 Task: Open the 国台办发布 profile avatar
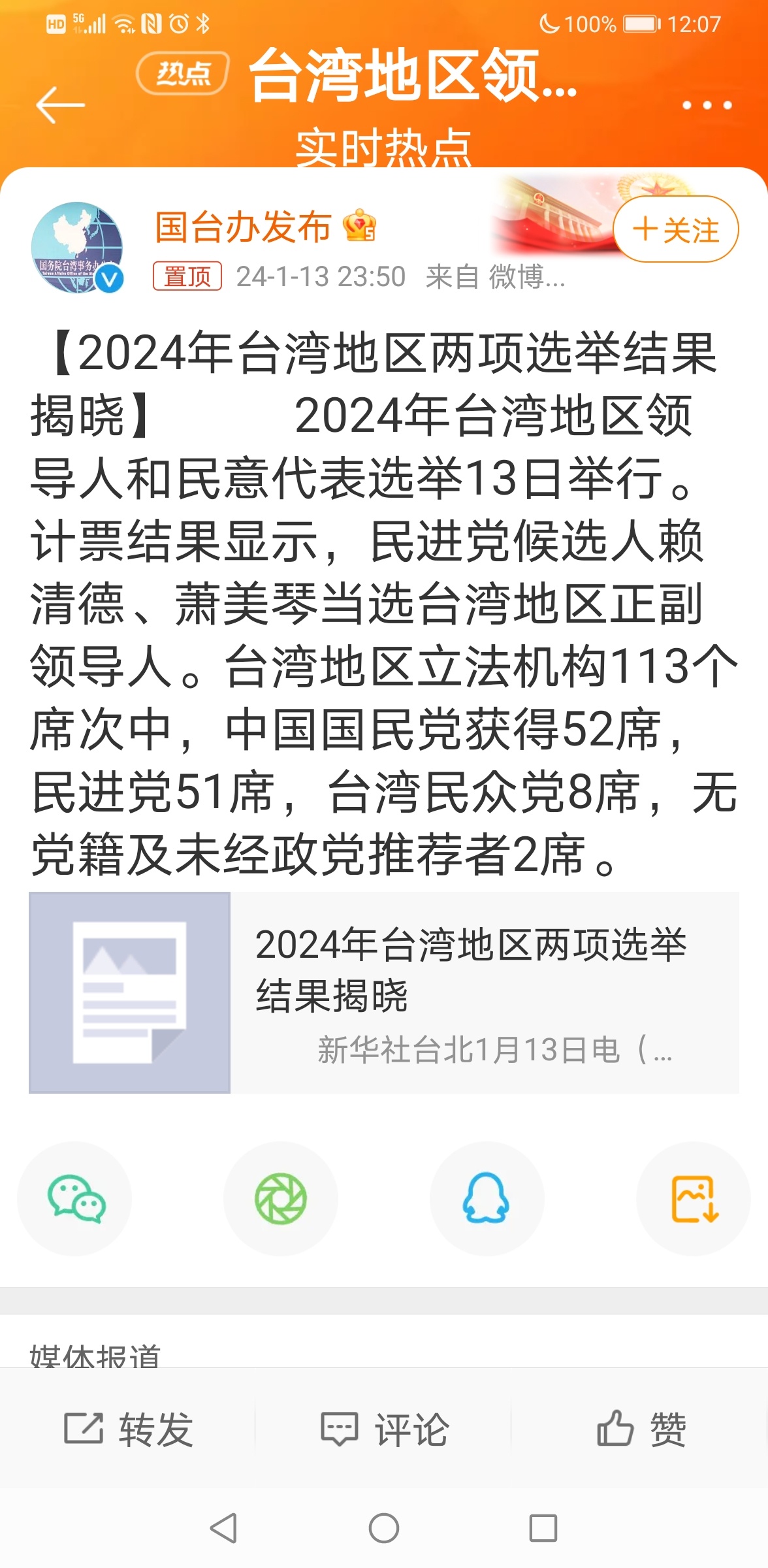click(77, 247)
